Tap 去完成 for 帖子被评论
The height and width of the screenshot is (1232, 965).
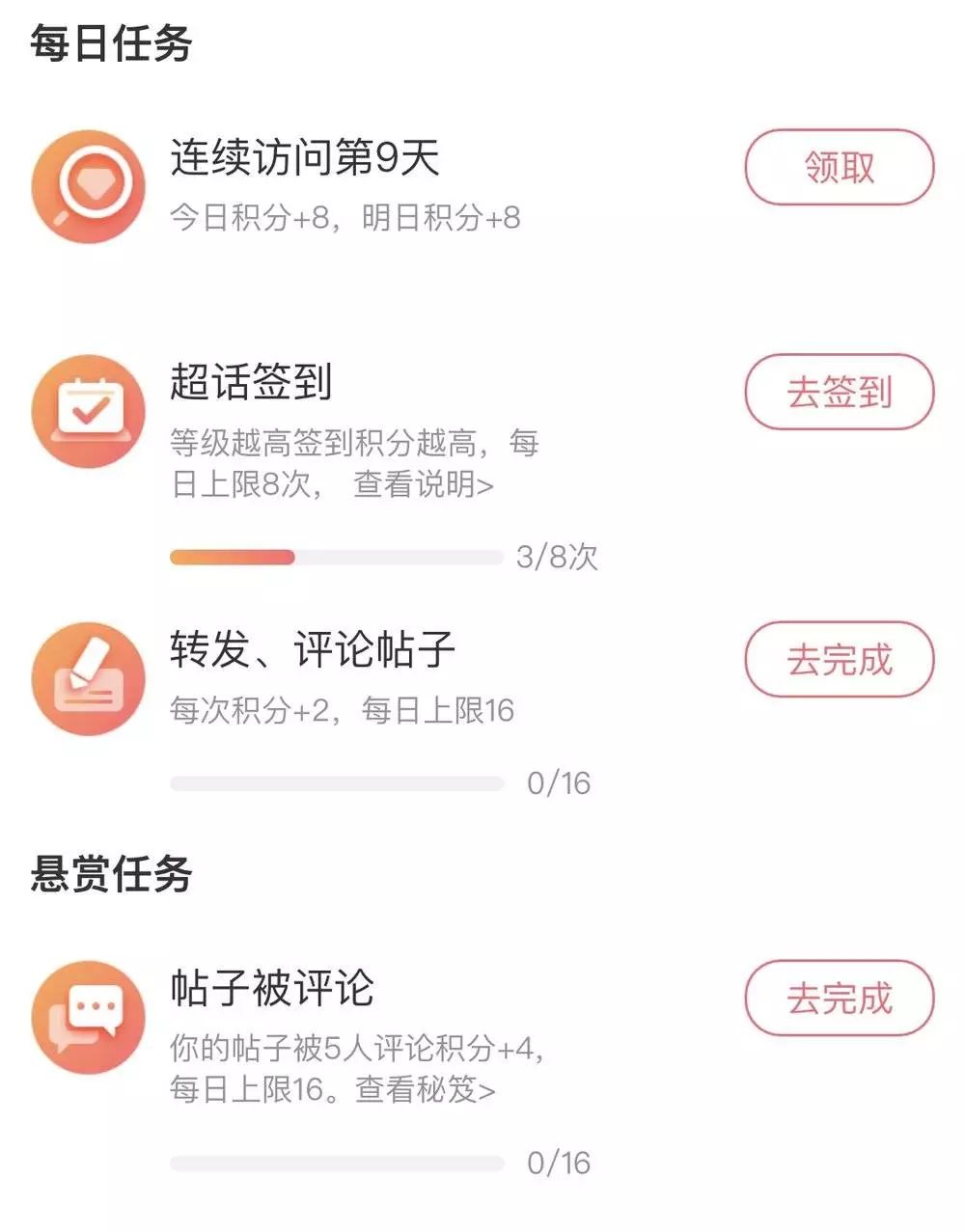pos(839,999)
